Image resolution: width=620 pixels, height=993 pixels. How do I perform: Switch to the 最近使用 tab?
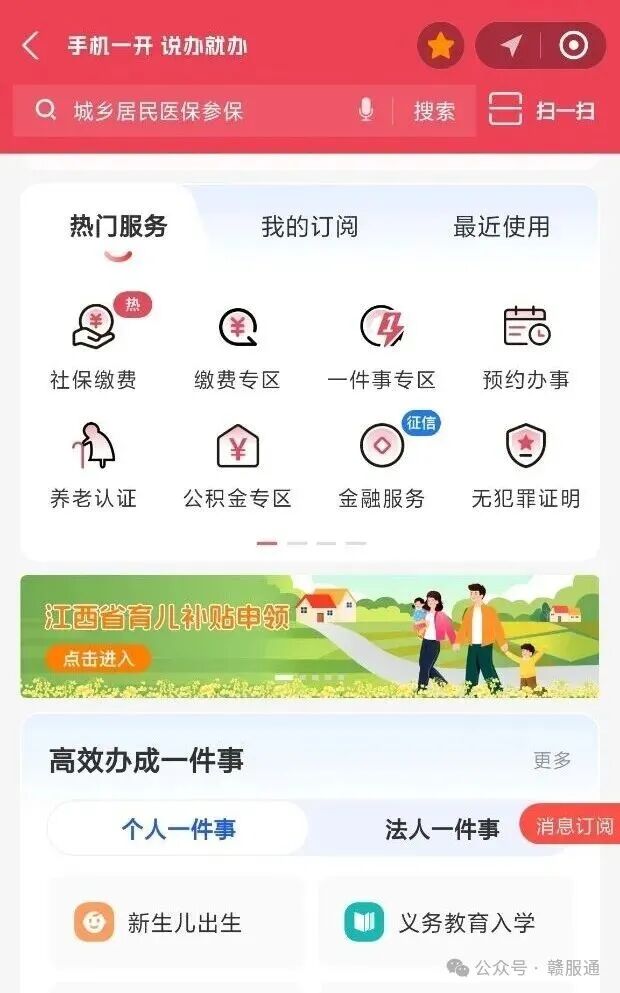pyautogui.click(x=501, y=227)
